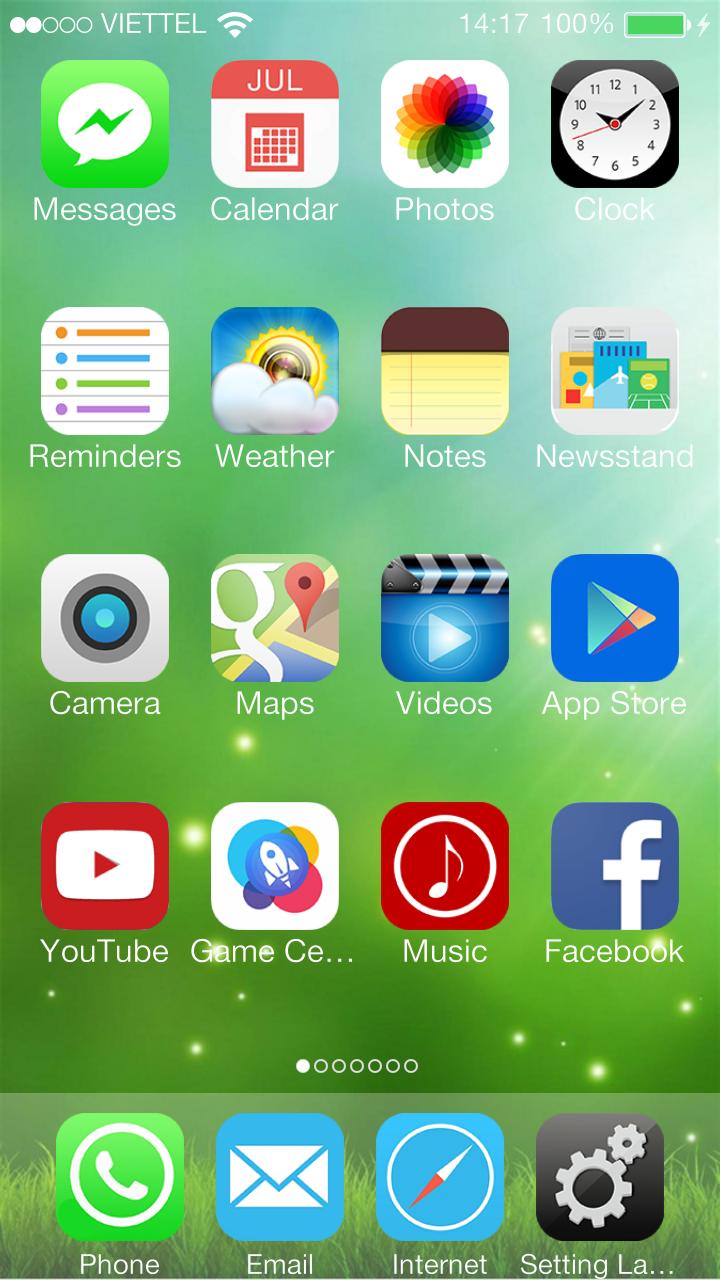Open the Reminders app
This screenshot has height=1280, width=720.
pyautogui.click(x=105, y=372)
